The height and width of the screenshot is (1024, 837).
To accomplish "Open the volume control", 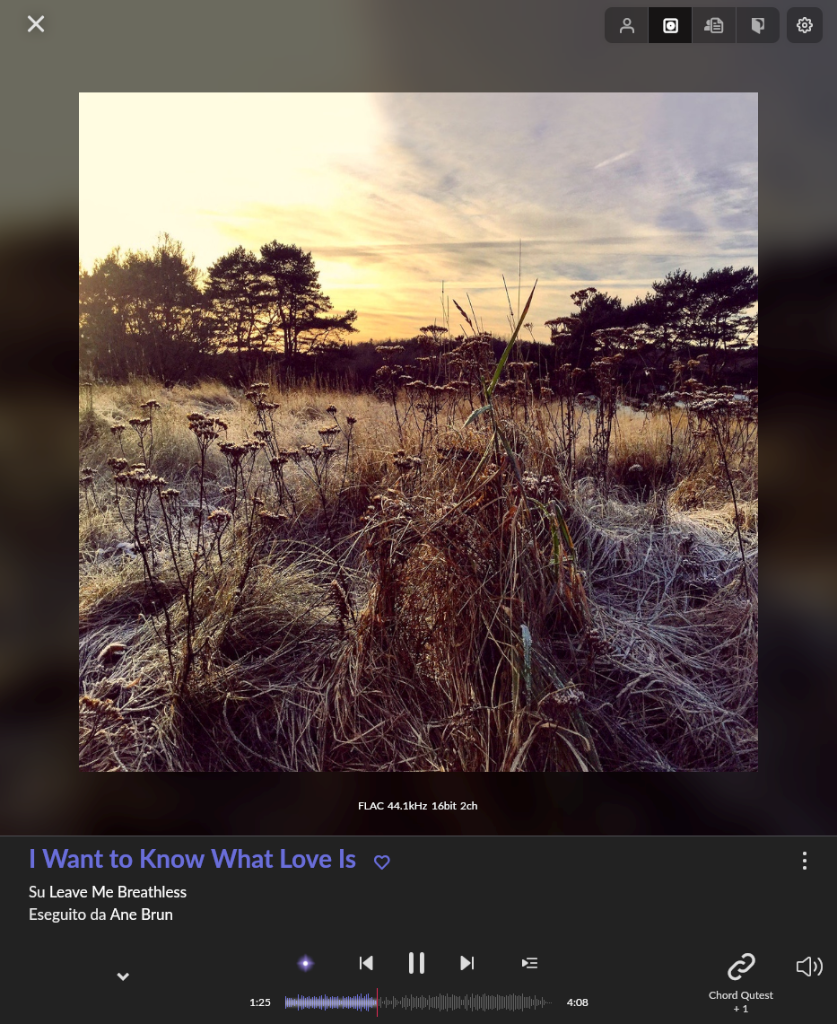I will coord(809,966).
